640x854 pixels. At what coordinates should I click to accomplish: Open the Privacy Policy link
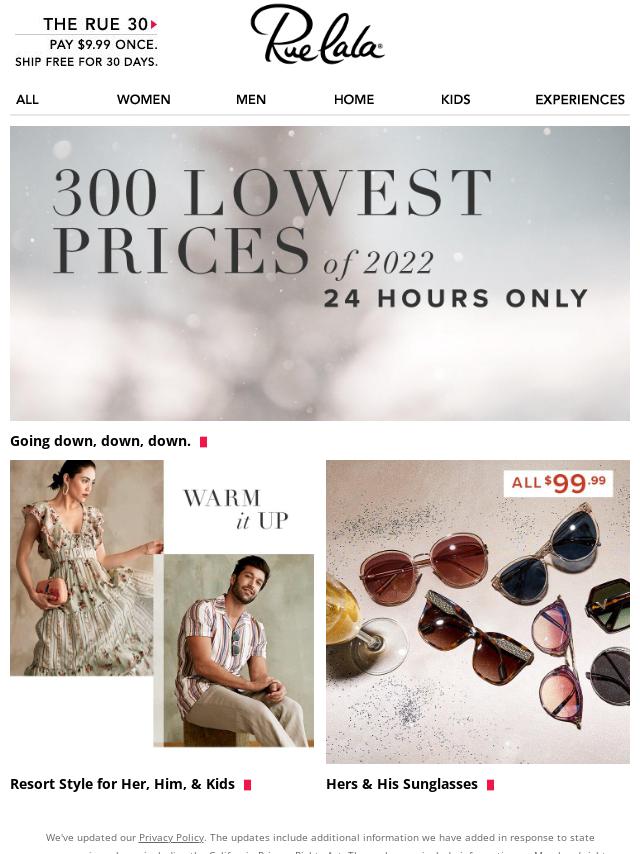(171, 838)
